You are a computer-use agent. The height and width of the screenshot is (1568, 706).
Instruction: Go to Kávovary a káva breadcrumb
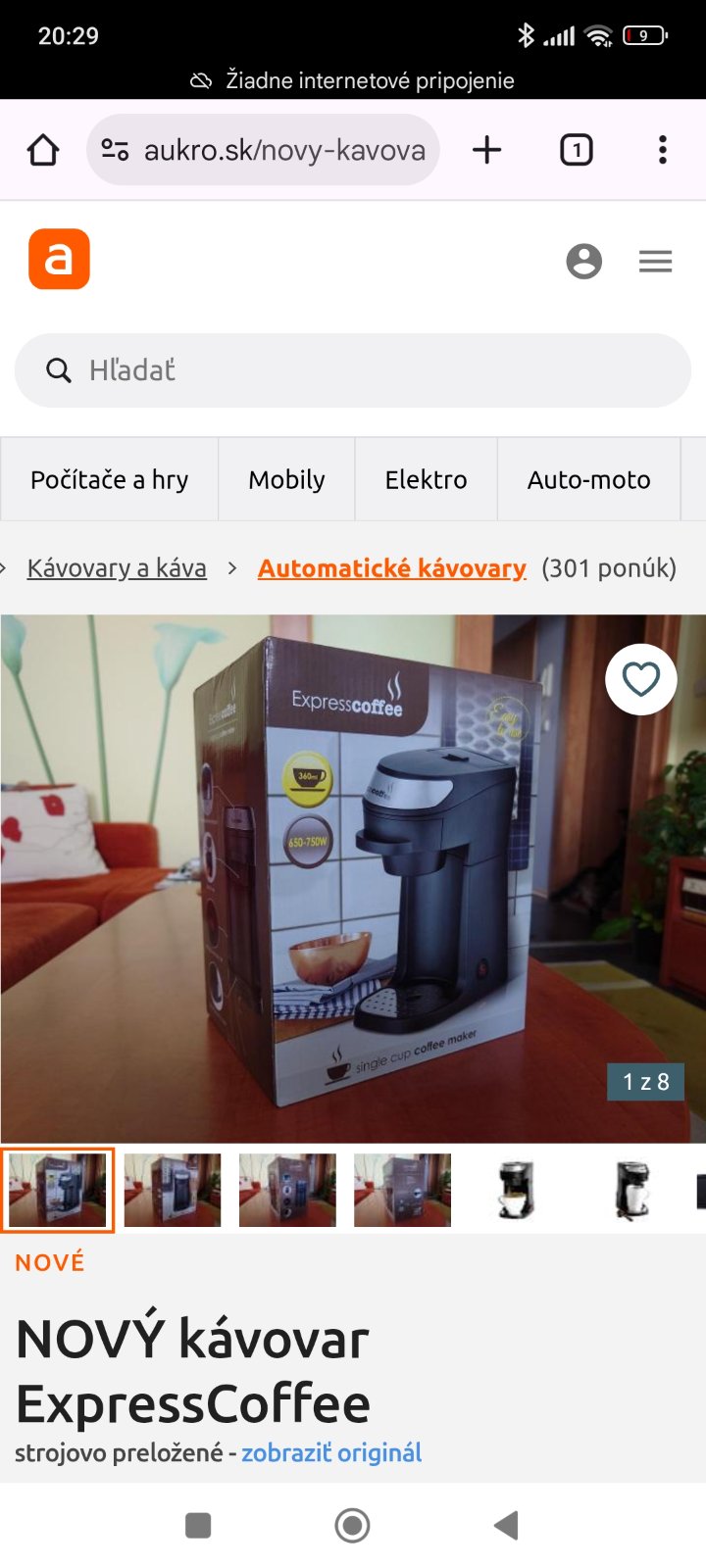point(117,568)
